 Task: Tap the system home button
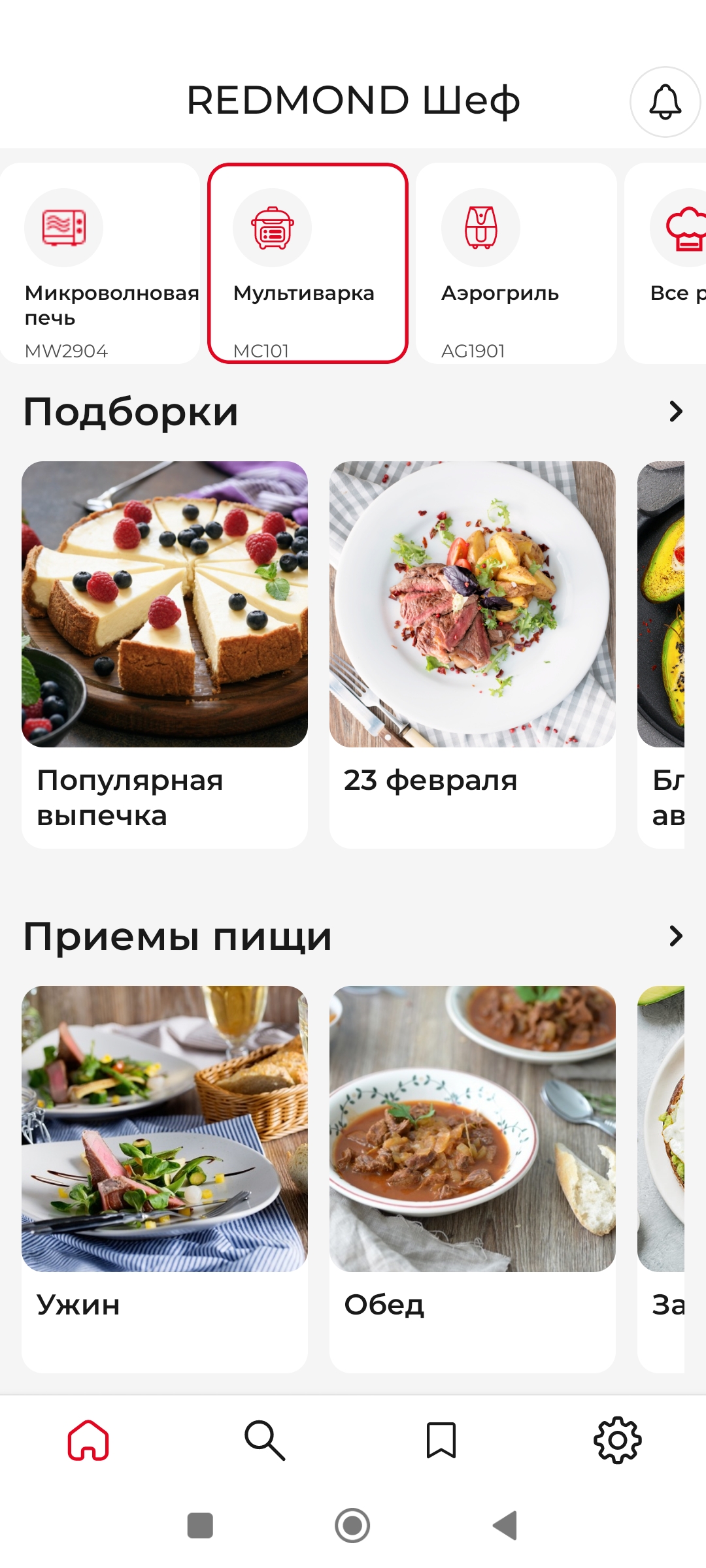[352, 1526]
